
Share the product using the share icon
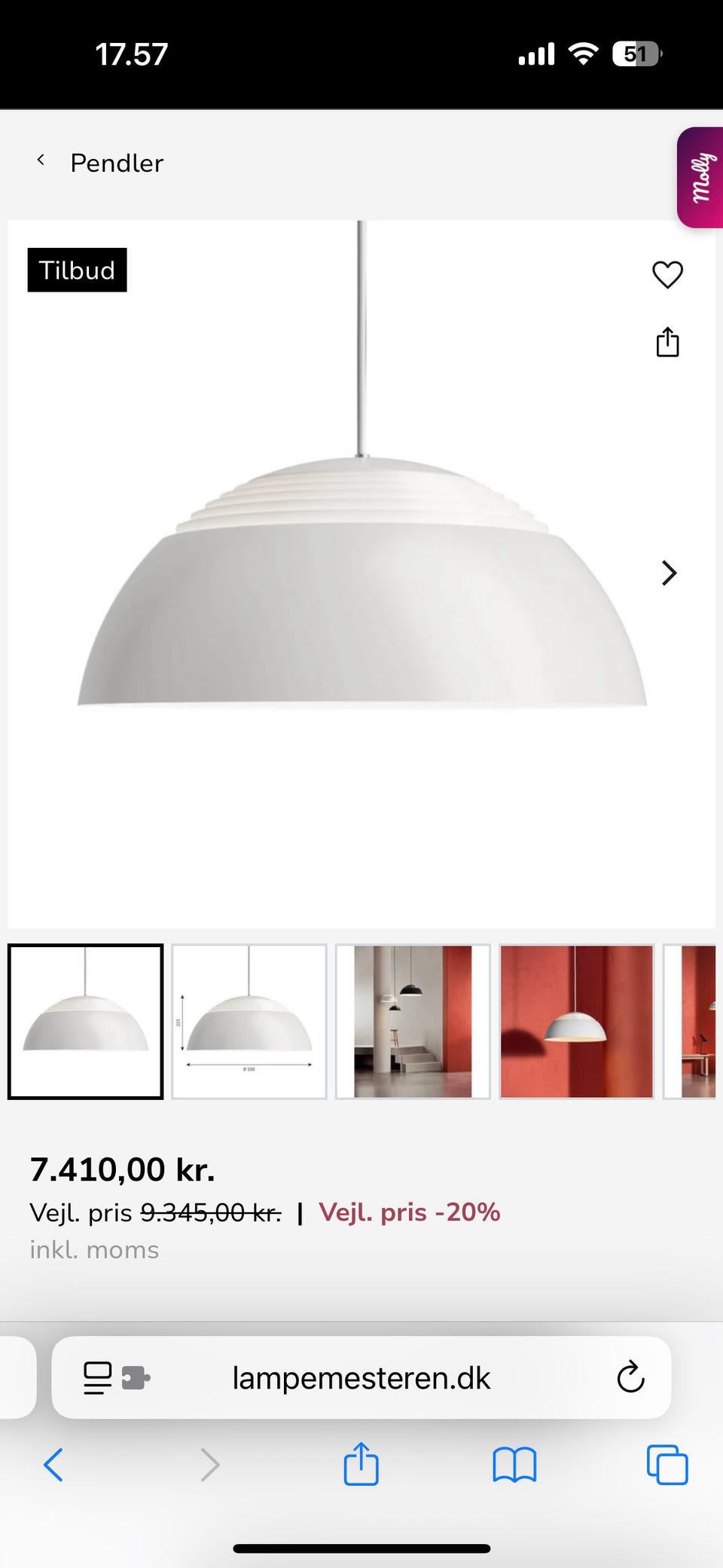(667, 343)
